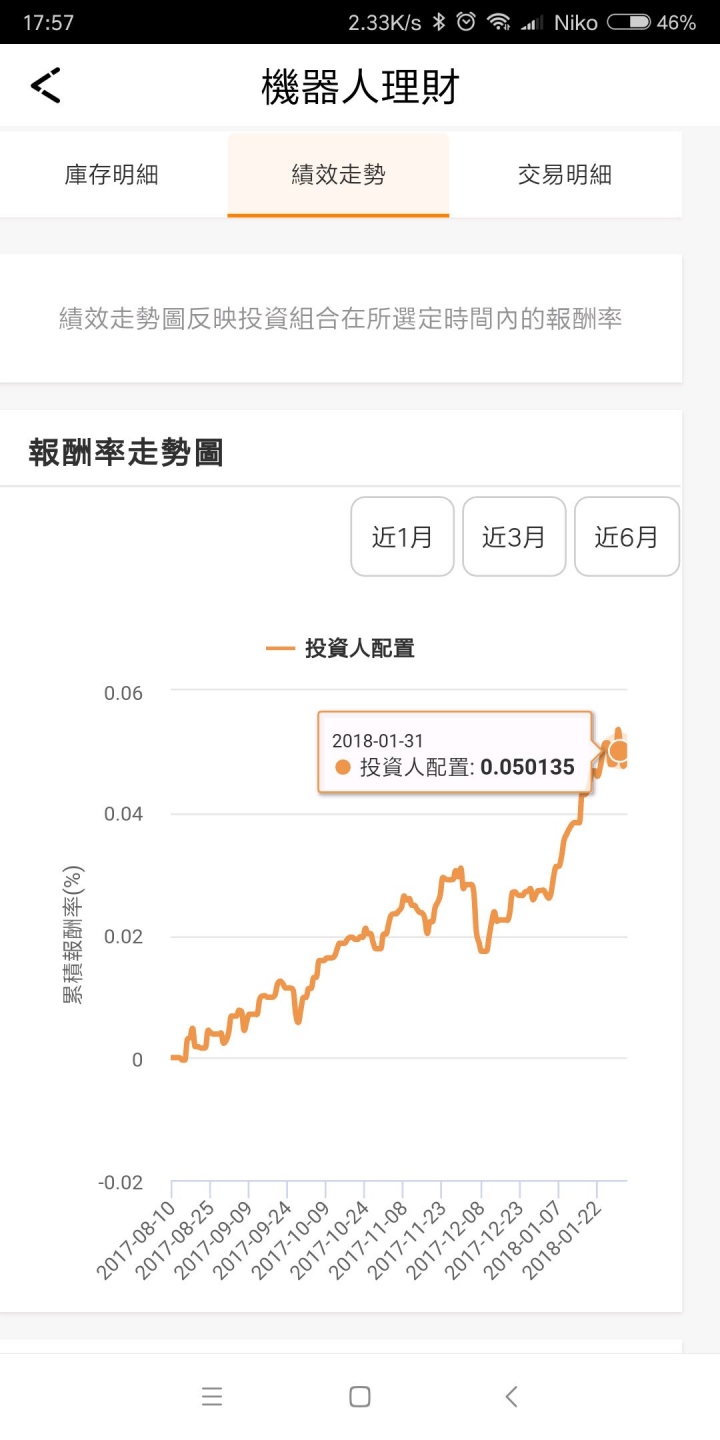Choose the 近3月 time range
Screen dimensions: 720x1440
[x=514, y=537]
